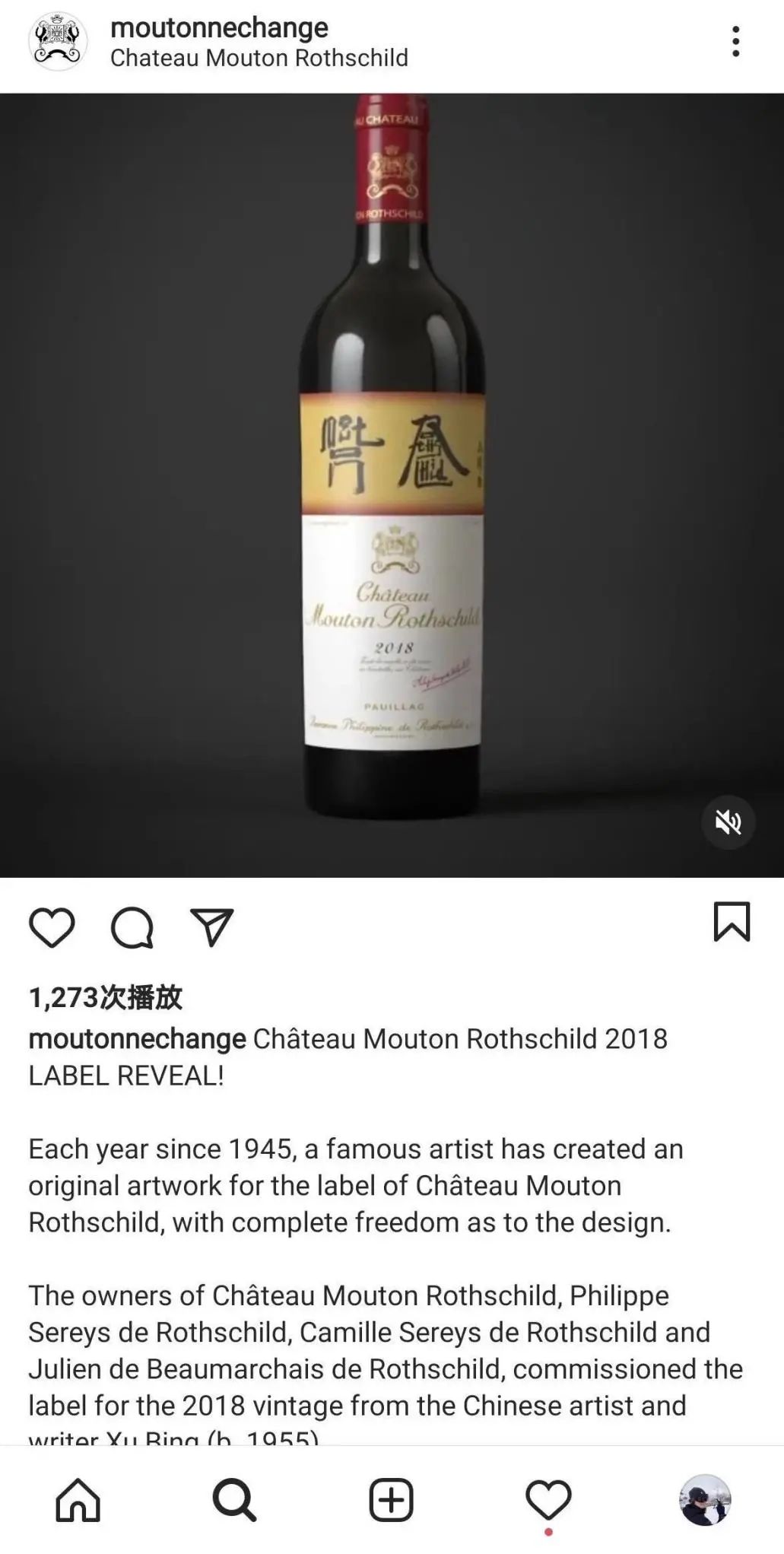The image size is (784, 1554).
Task: Save post with bookmark icon
Action: tap(732, 922)
